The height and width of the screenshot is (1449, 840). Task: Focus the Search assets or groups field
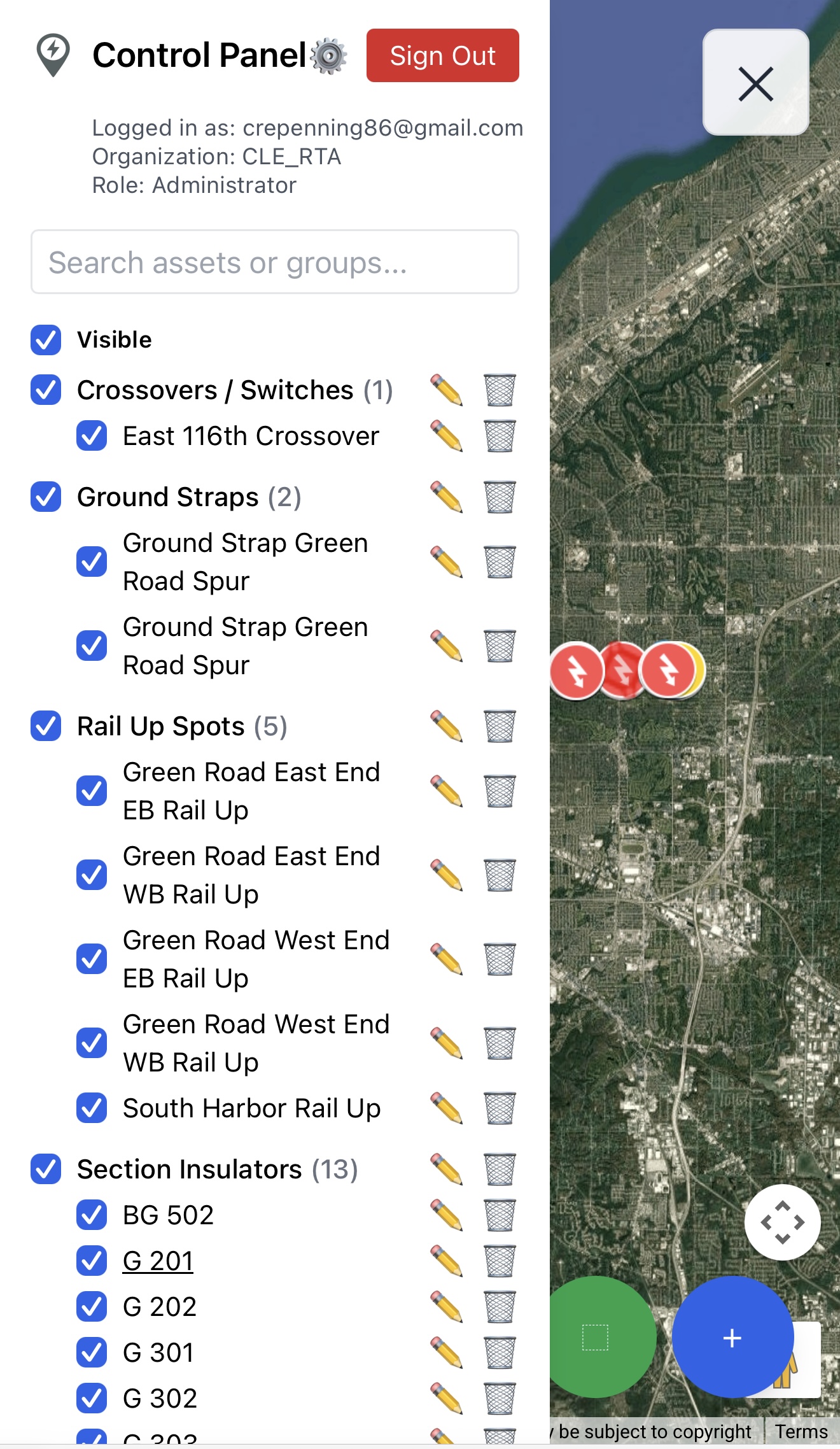[275, 262]
